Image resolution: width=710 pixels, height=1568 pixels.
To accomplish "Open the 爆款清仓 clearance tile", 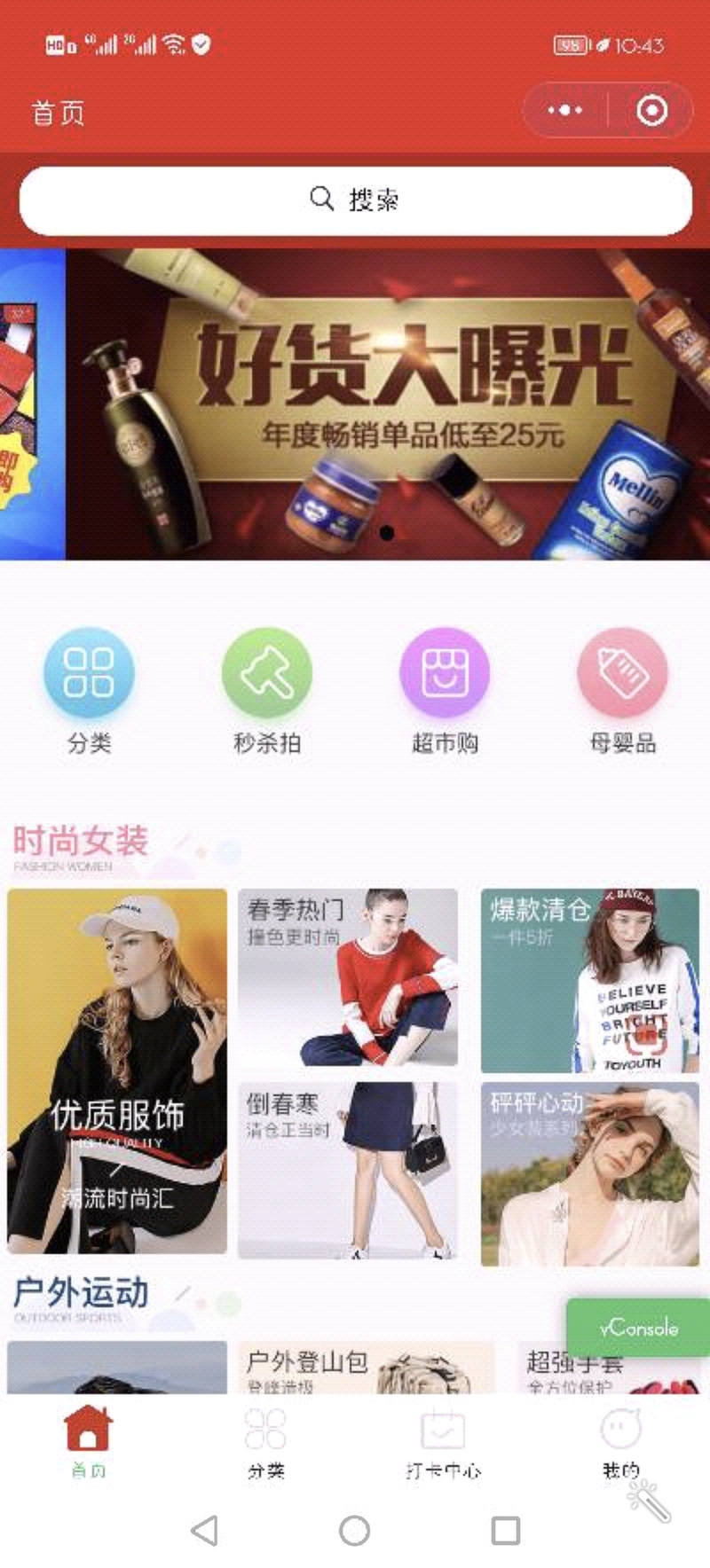I will pos(589,980).
